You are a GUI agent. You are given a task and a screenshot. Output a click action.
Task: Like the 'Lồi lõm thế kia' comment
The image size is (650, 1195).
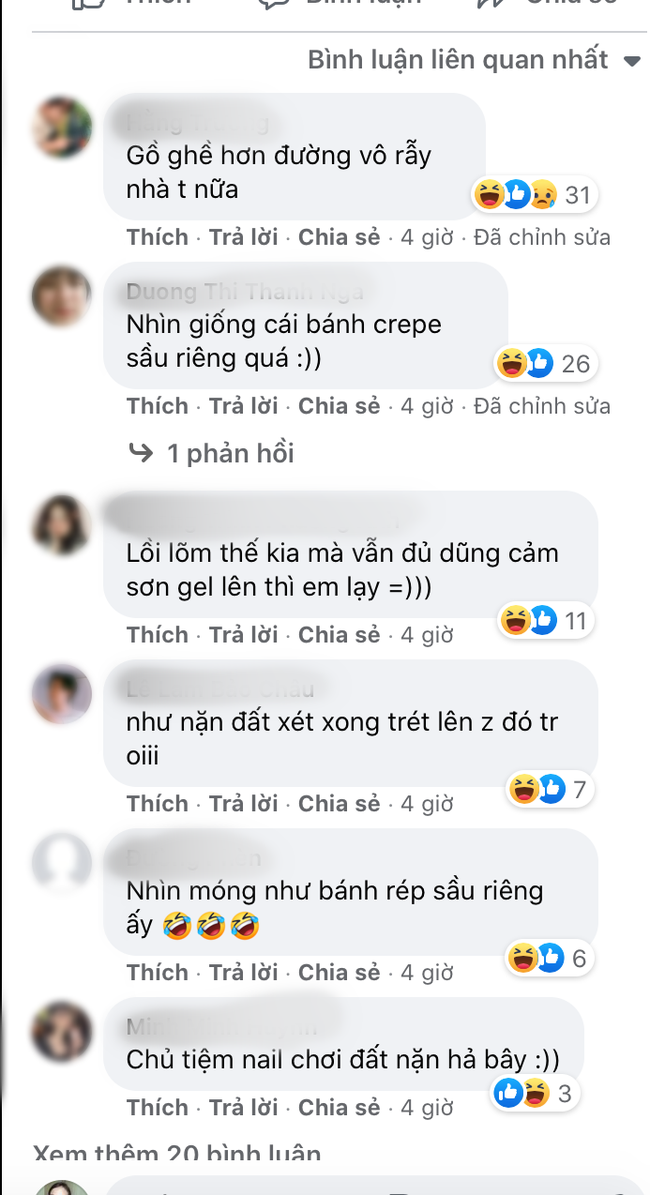tap(157, 635)
